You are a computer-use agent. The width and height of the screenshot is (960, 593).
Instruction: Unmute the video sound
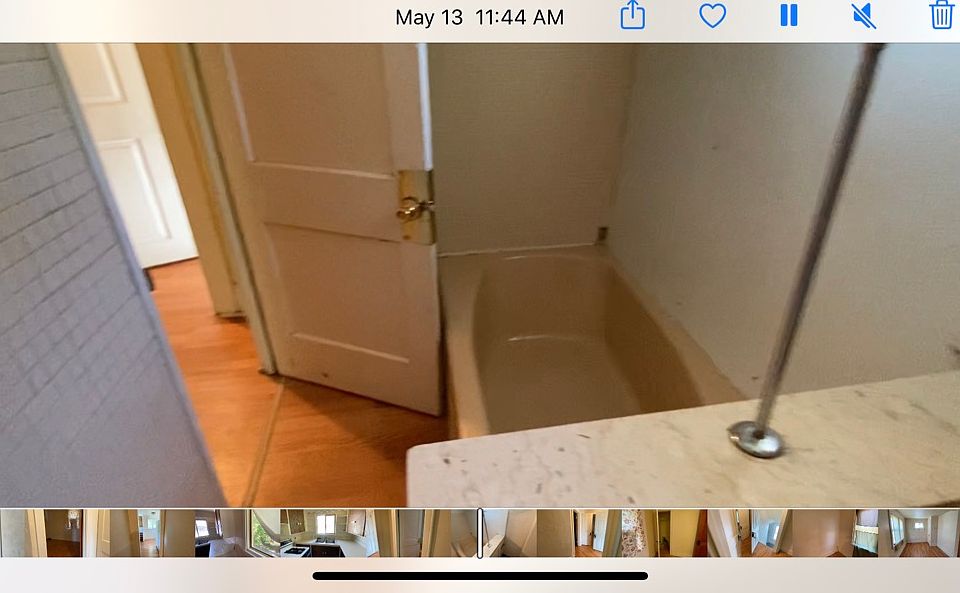coord(864,16)
